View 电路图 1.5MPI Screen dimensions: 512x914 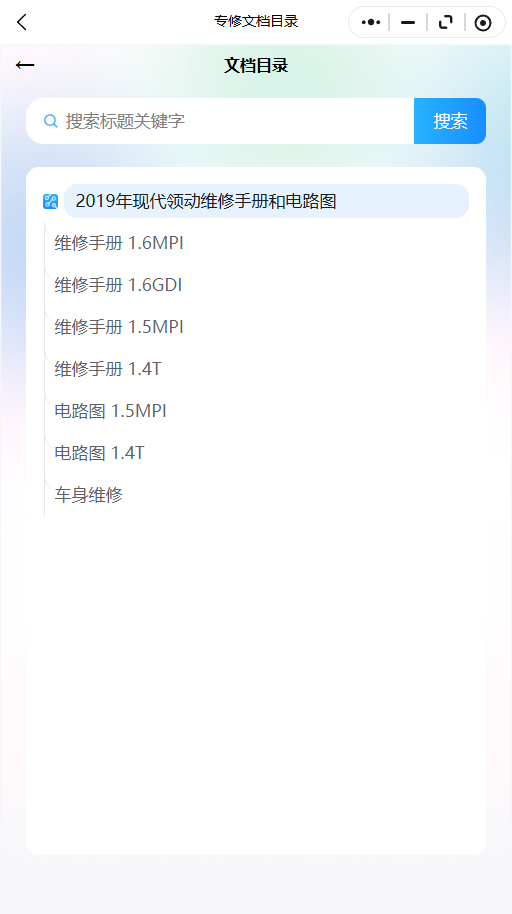tap(110, 411)
